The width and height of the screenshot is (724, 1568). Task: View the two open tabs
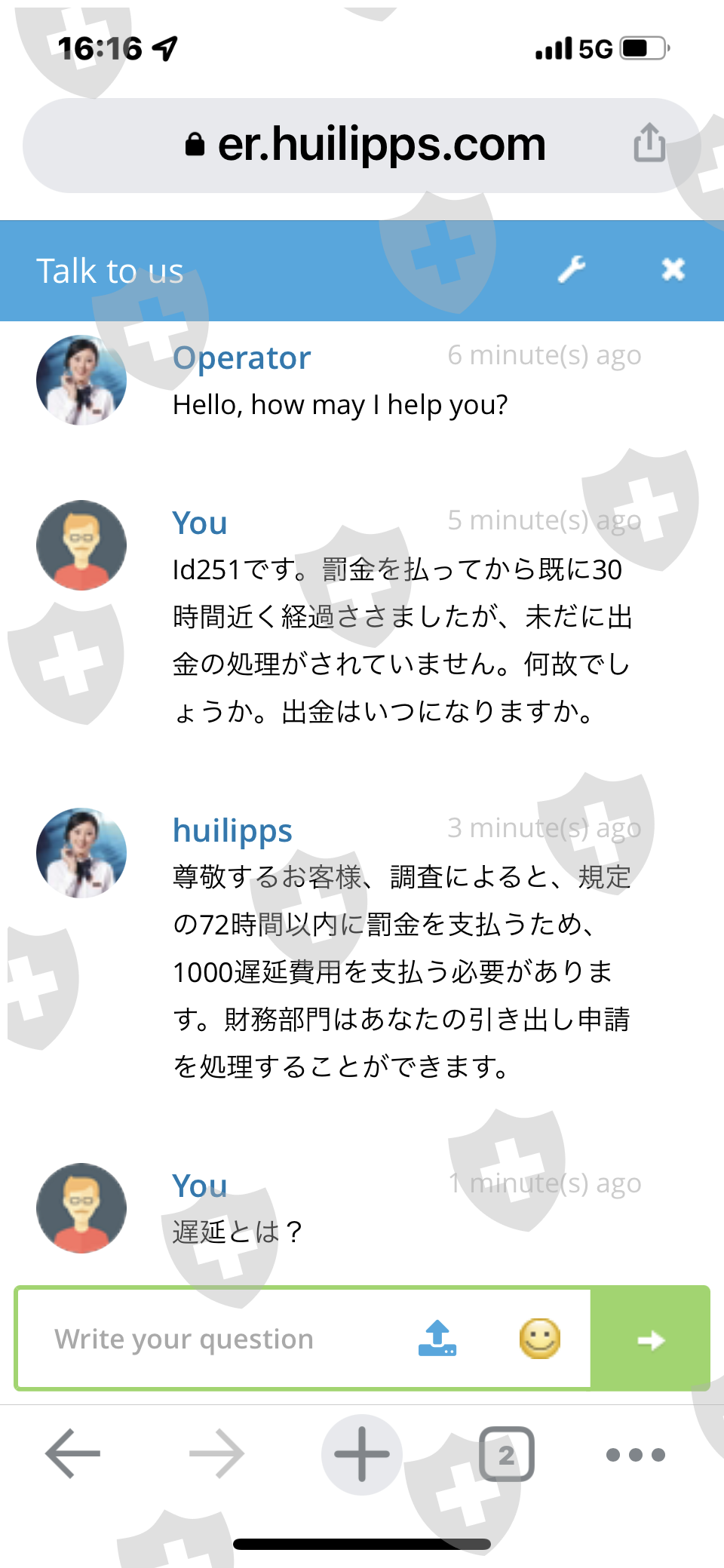point(507,1454)
